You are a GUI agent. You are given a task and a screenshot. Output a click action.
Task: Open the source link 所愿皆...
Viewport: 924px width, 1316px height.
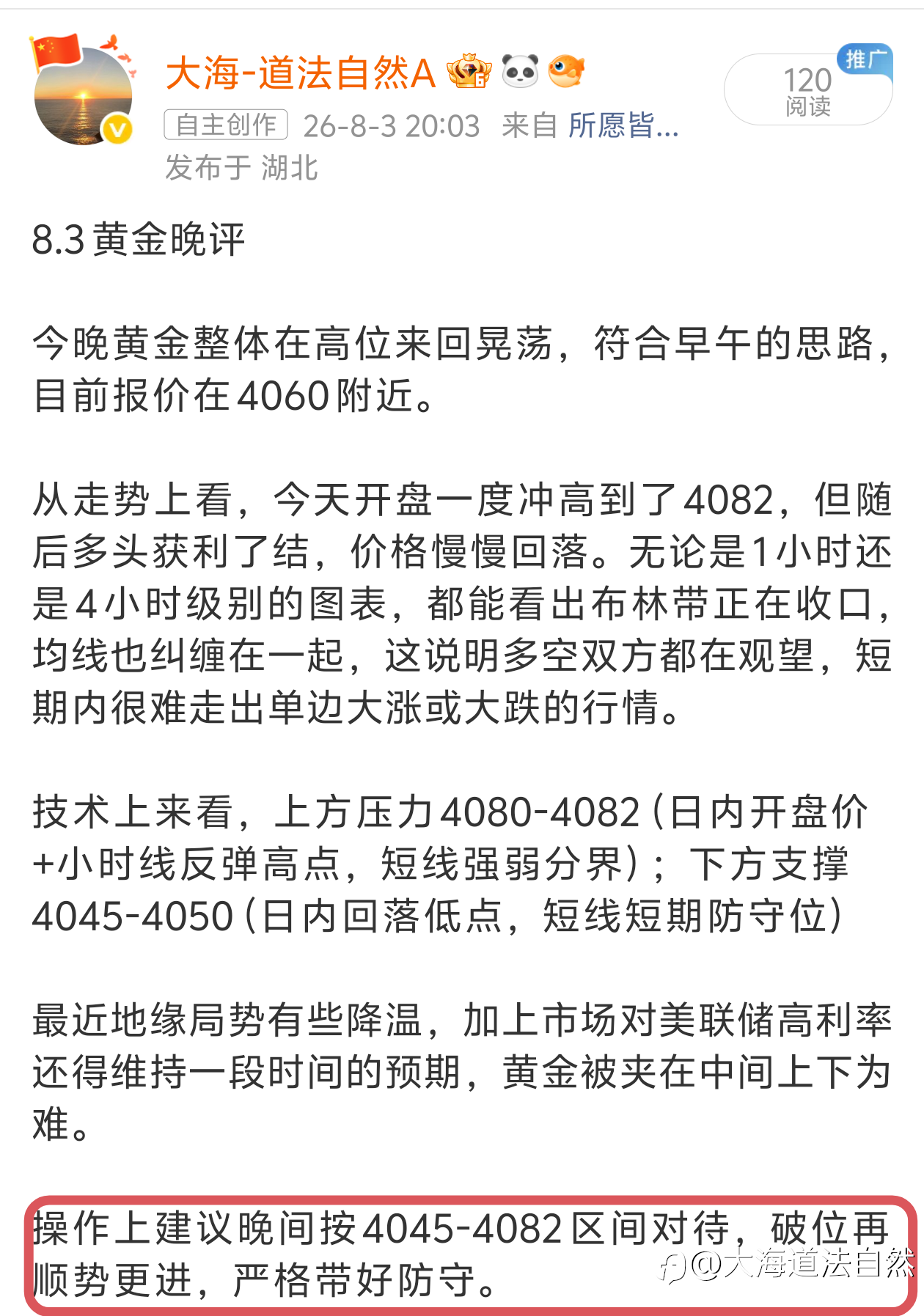623,125
